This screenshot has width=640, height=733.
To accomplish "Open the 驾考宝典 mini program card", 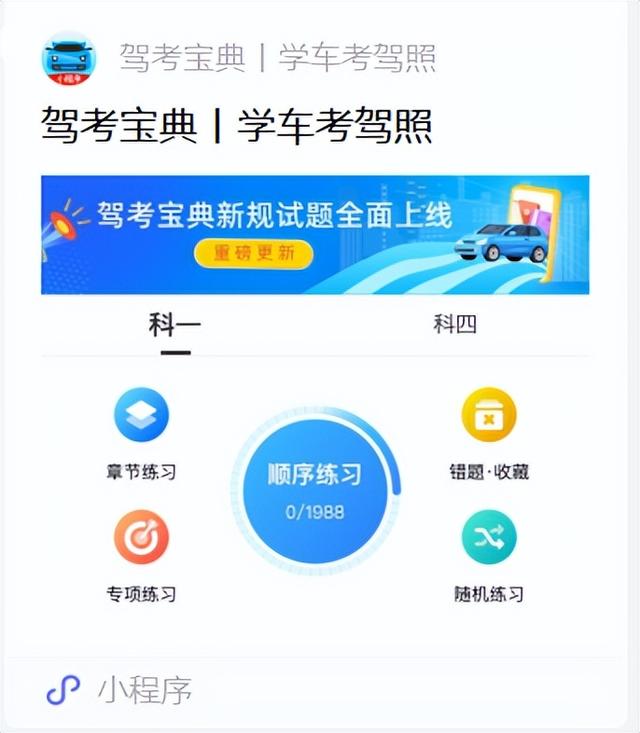I will pyautogui.click(x=236, y=127).
